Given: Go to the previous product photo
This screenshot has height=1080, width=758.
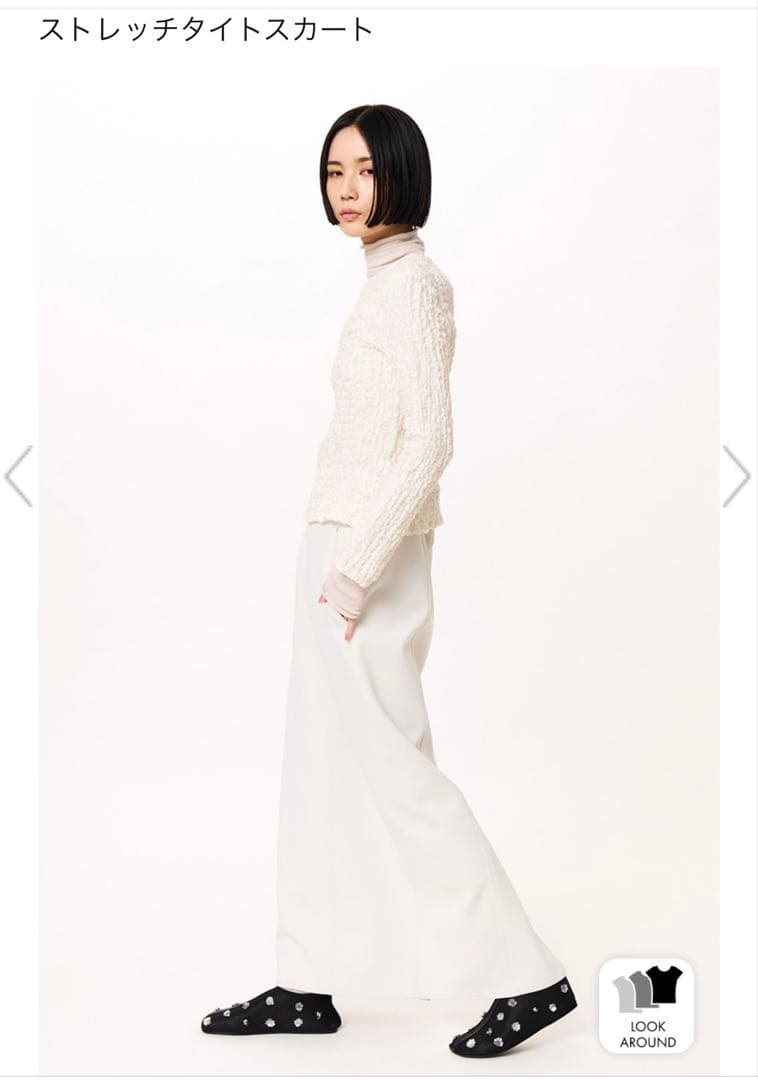Looking at the screenshot, I should click(x=19, y=476).
